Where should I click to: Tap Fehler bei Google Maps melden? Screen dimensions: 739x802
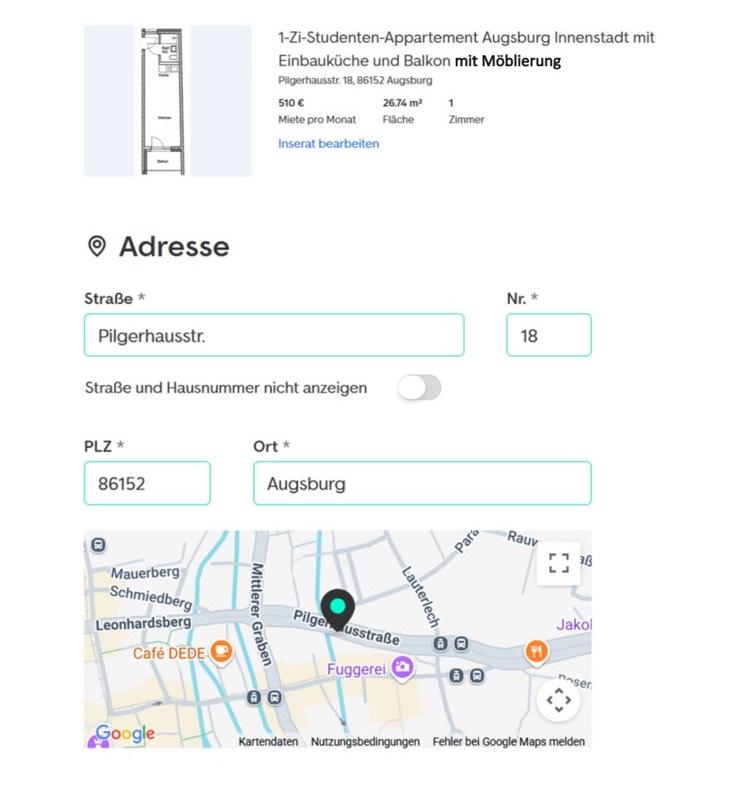pos(508,742)
